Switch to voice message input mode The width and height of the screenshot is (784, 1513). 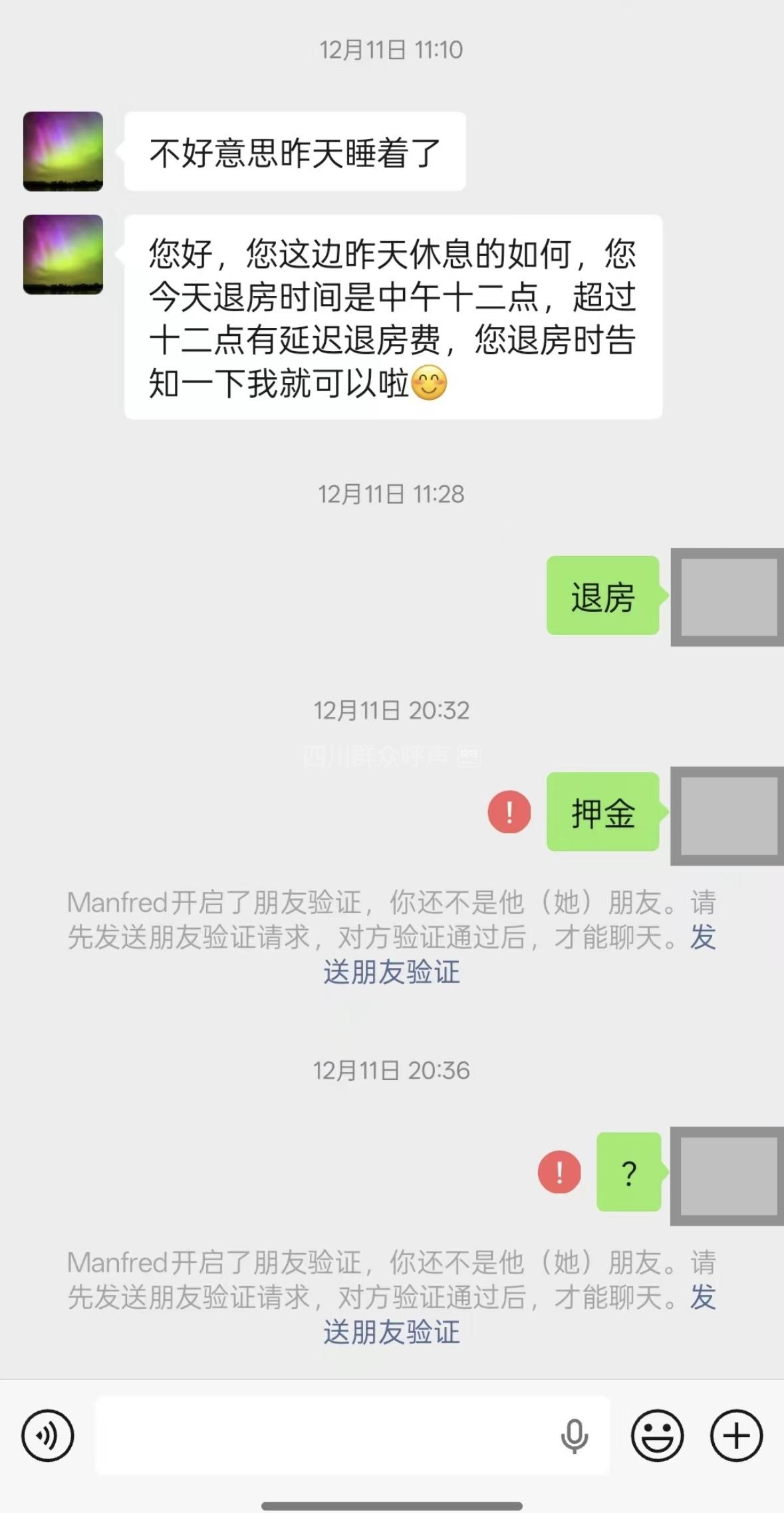47,1435
